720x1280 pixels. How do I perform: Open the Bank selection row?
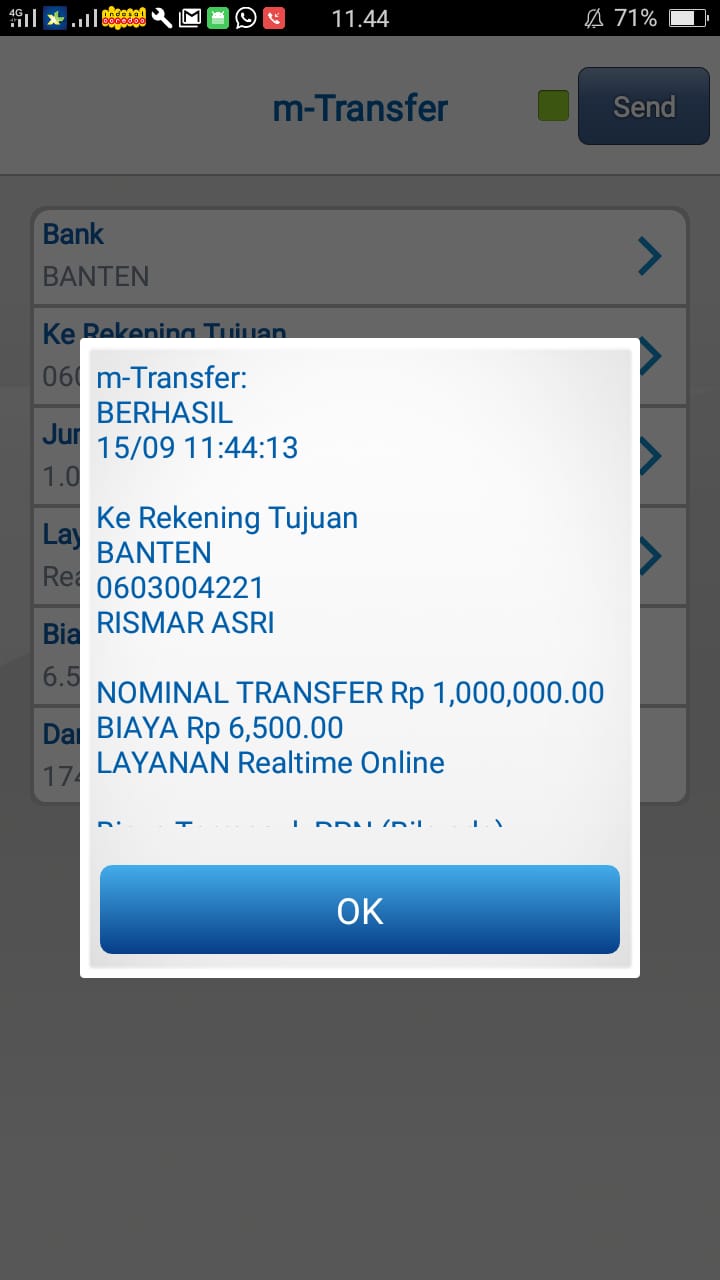pos(360,256)
